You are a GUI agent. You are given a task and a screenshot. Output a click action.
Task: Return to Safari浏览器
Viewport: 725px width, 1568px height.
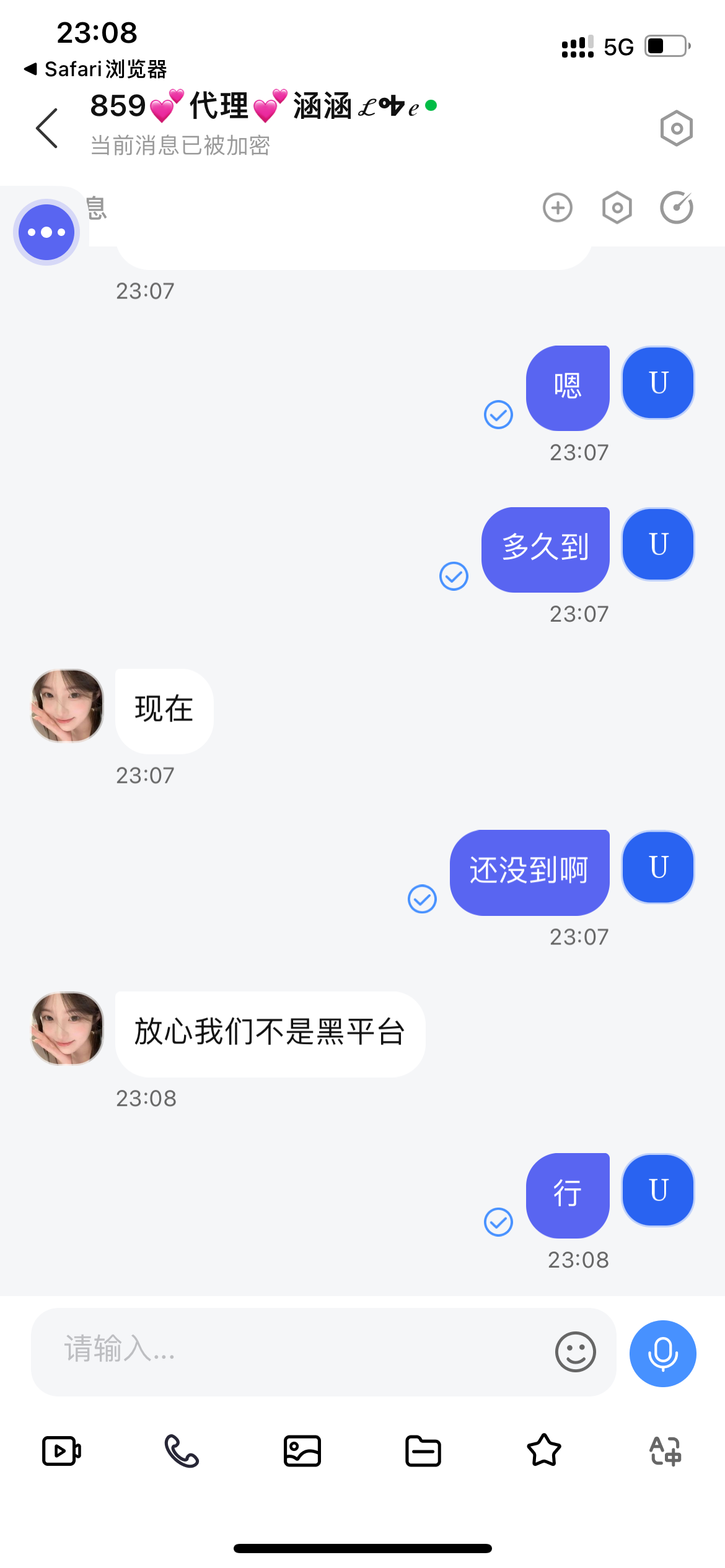pos(96,69)
